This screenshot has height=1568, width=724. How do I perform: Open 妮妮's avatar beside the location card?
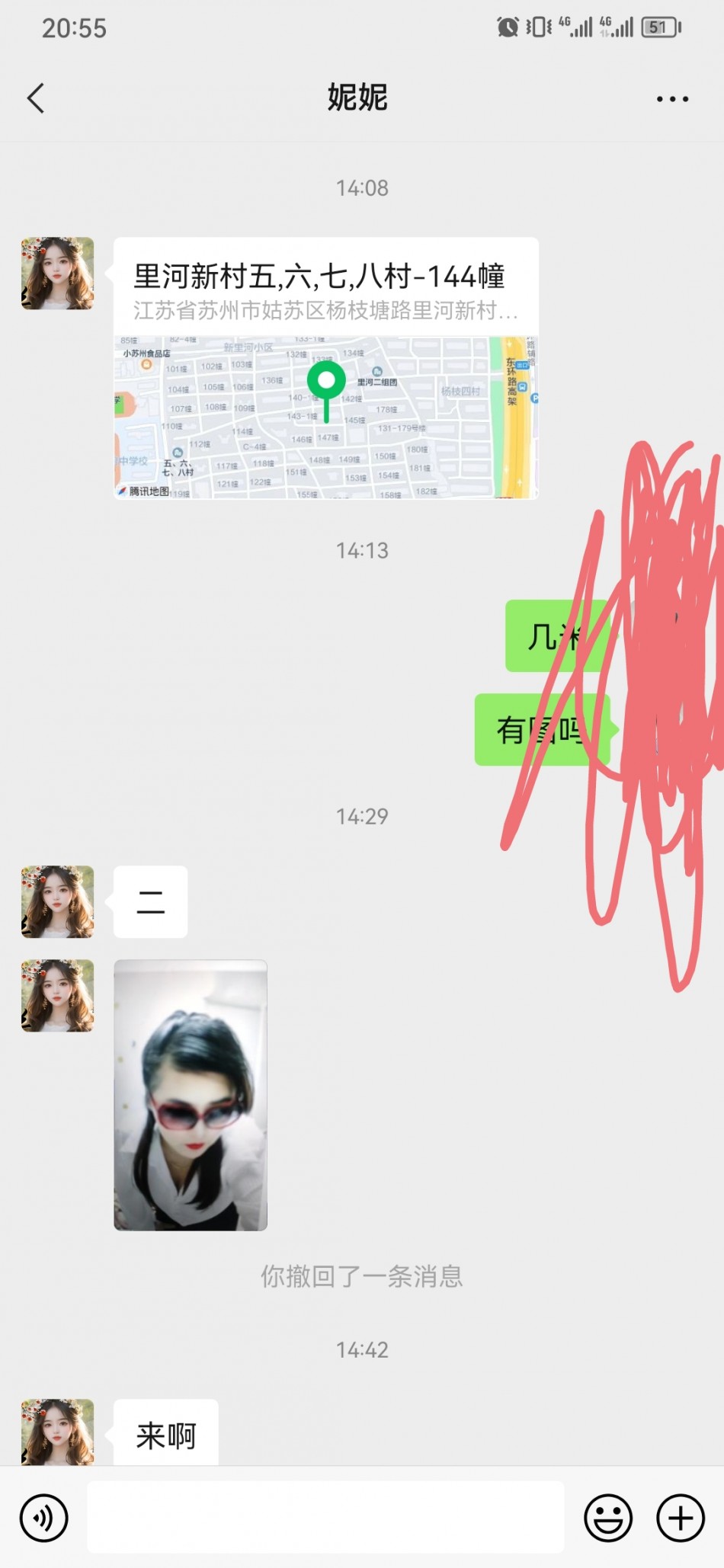coord(58,274)
